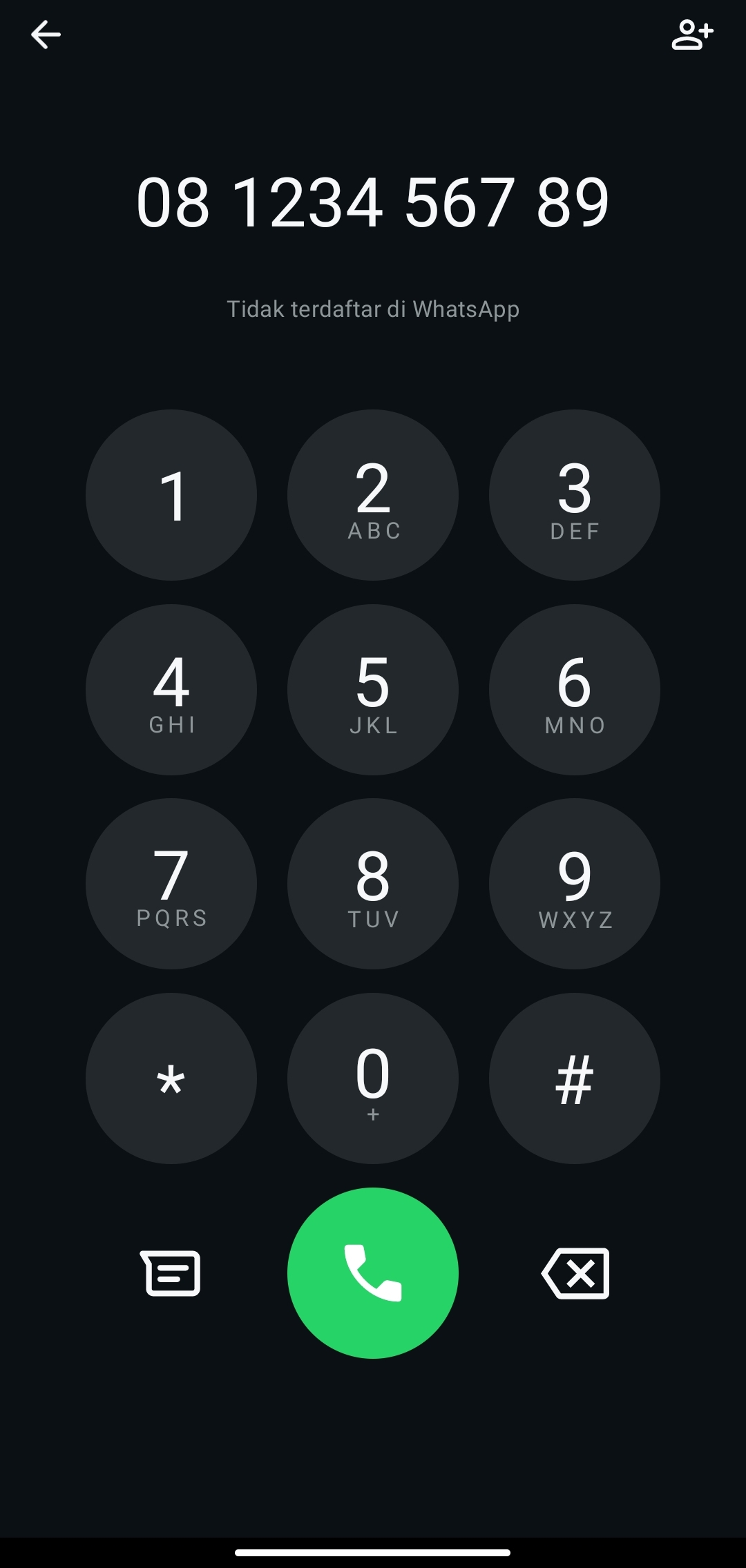Viewport: 746px width, 1568px height.
Task: Send a message to this number
Action: (x=171, y=1273)
